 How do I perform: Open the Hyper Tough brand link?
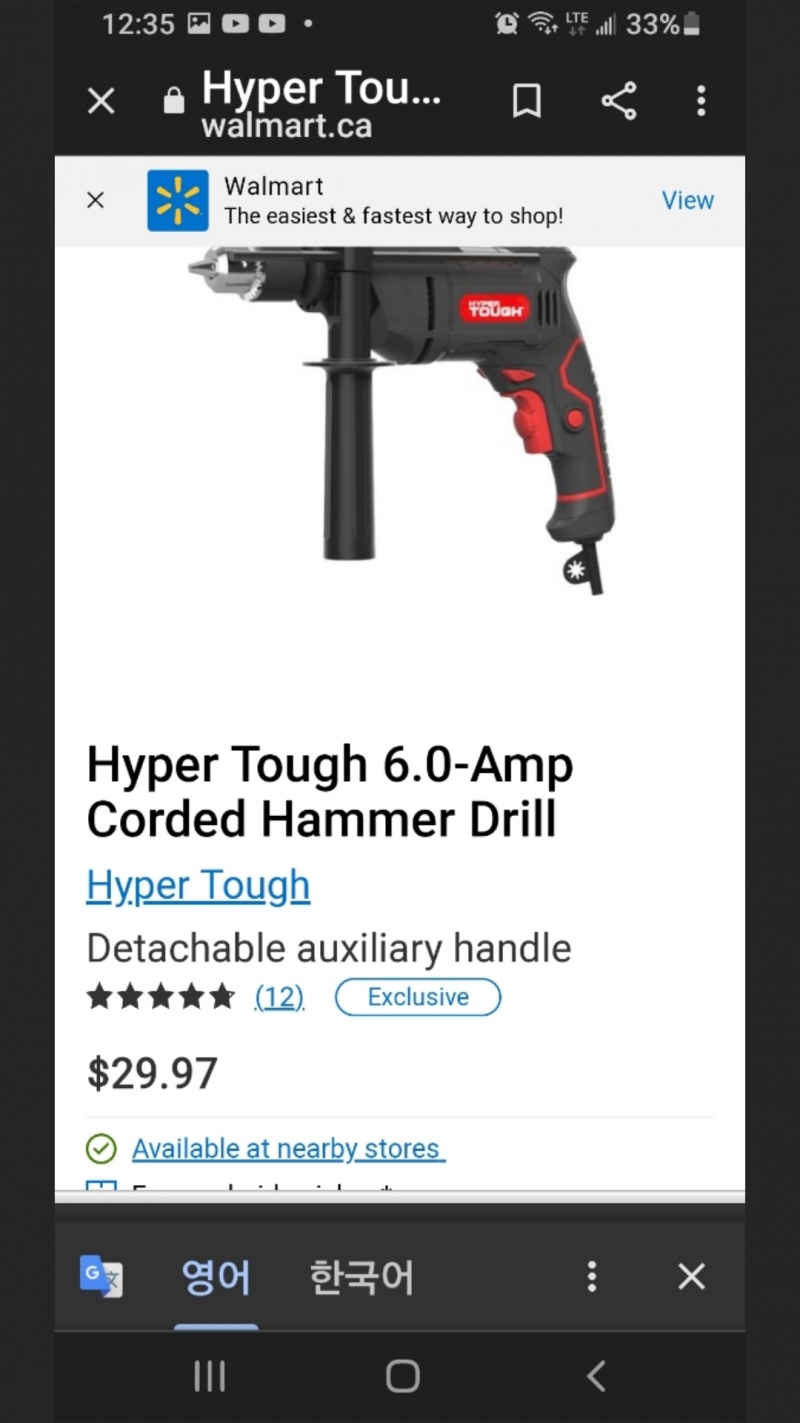pos(198,886)
